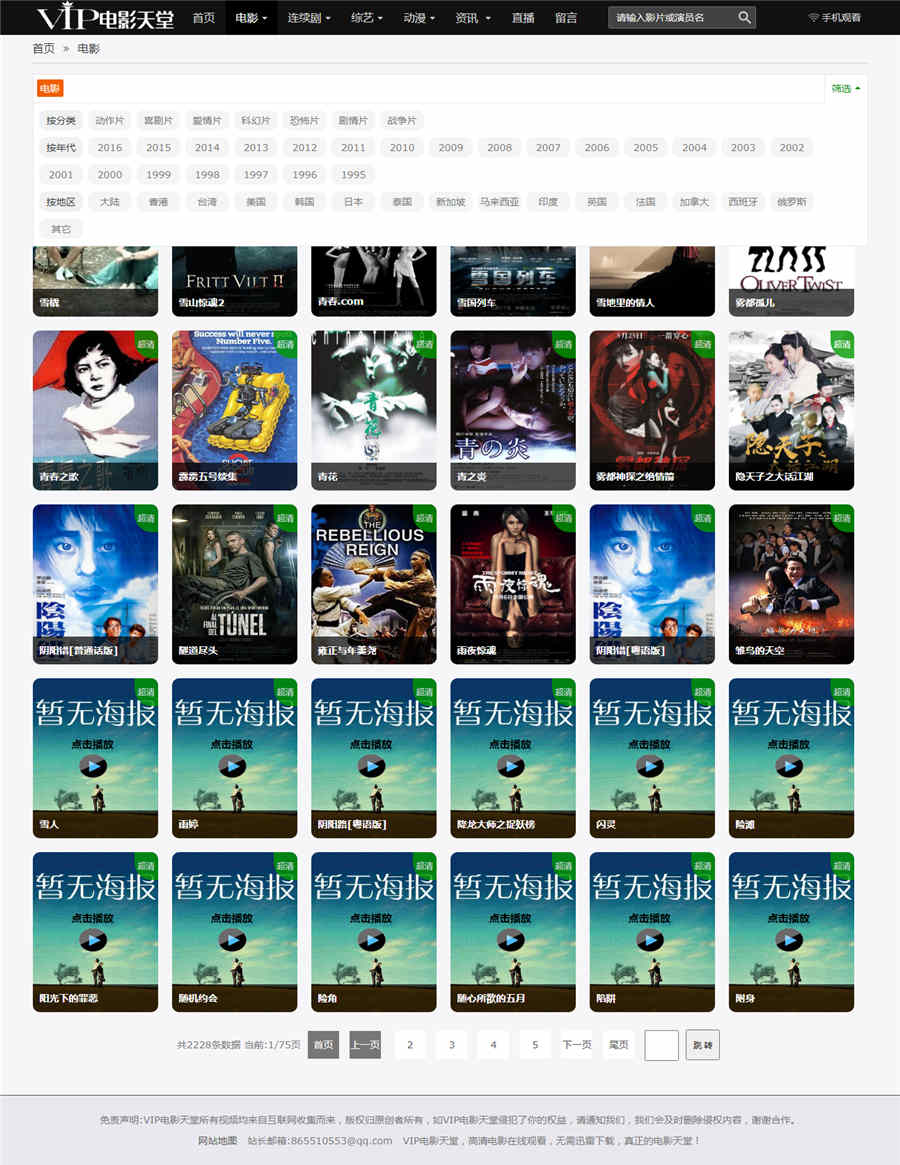Select the 美国 region chip
This screenshot has width=900, height=1165.
[256, 201]
